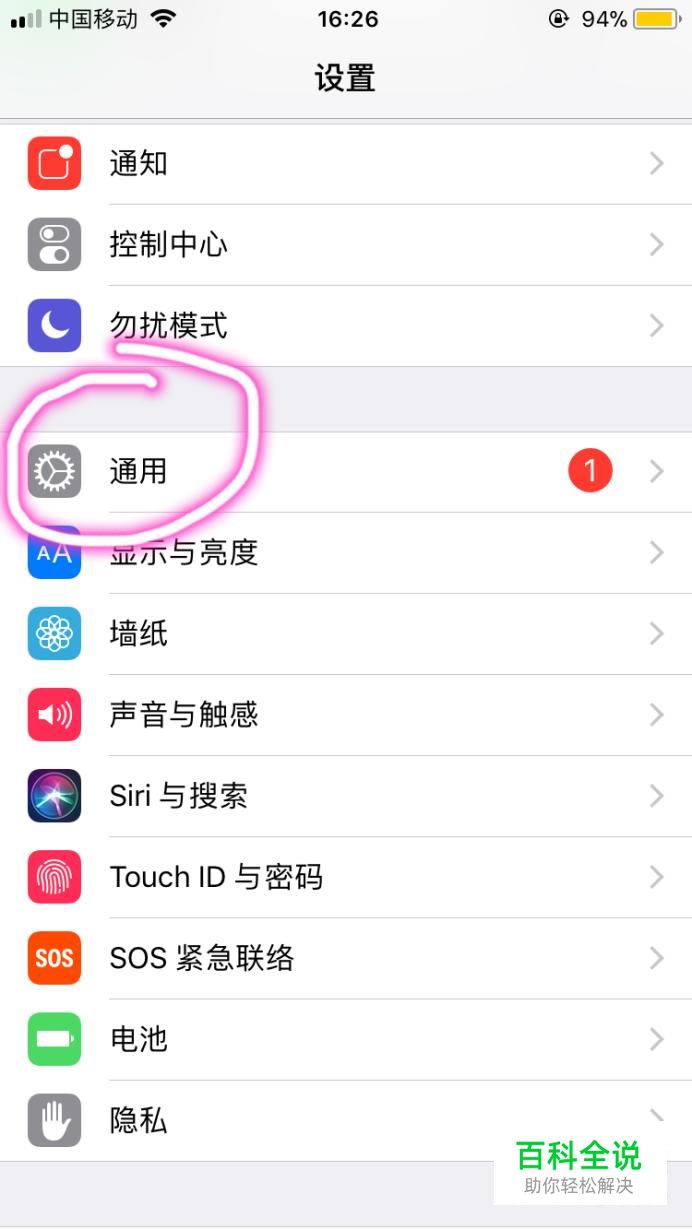Viewport: 692px width, 1230px height.
Task: Open the 通知 settings row
Action: pyautogui.click(x=345, y=164)
